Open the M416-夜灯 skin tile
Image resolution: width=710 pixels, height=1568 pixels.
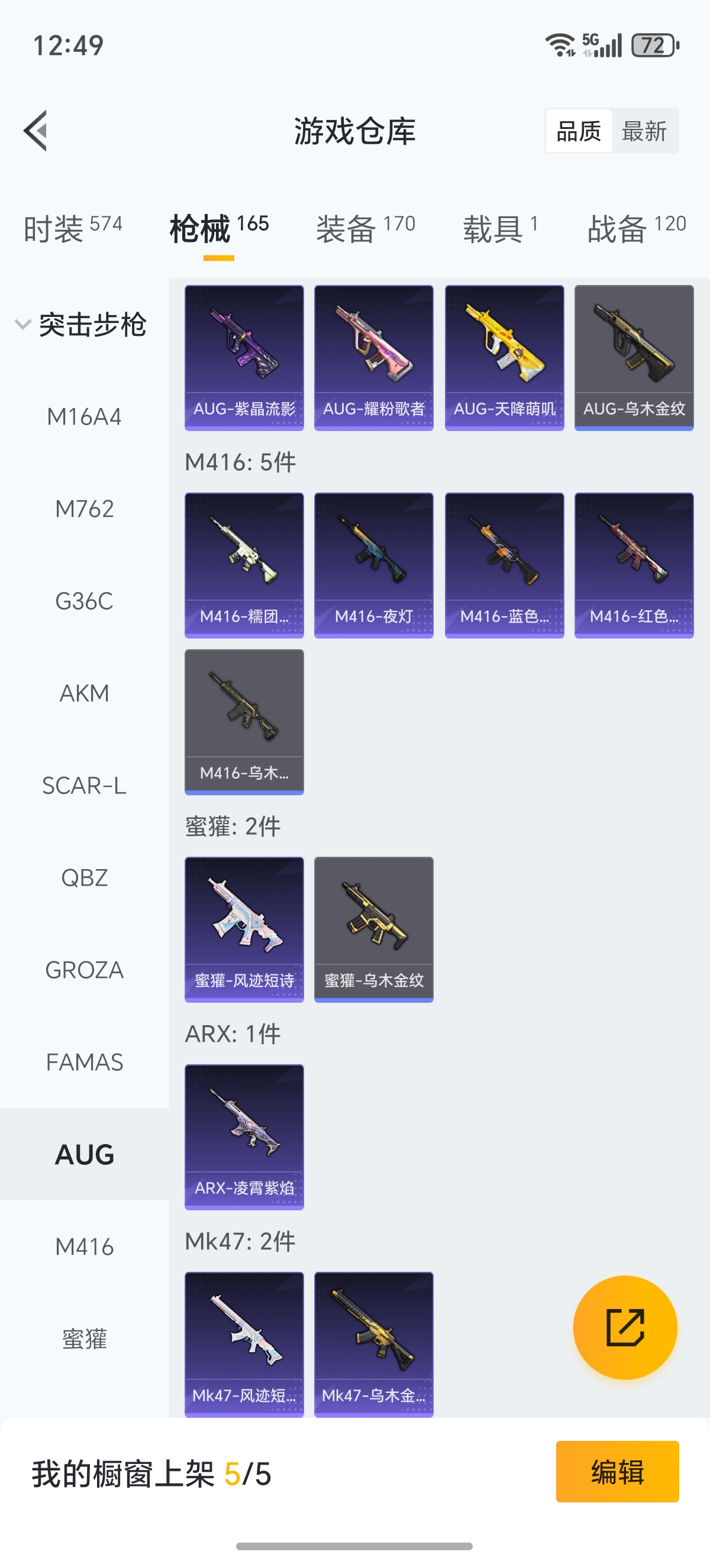tap(373, 565)
